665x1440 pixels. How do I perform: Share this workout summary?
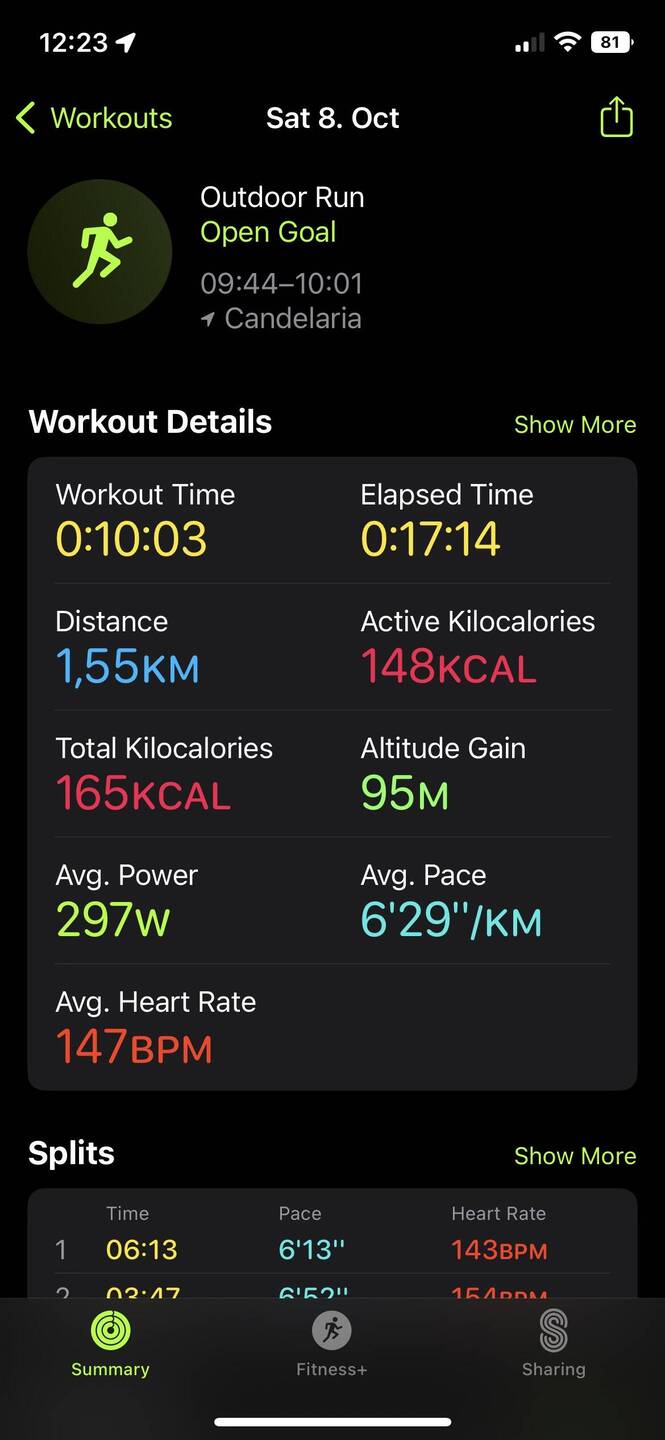point(616,117)
